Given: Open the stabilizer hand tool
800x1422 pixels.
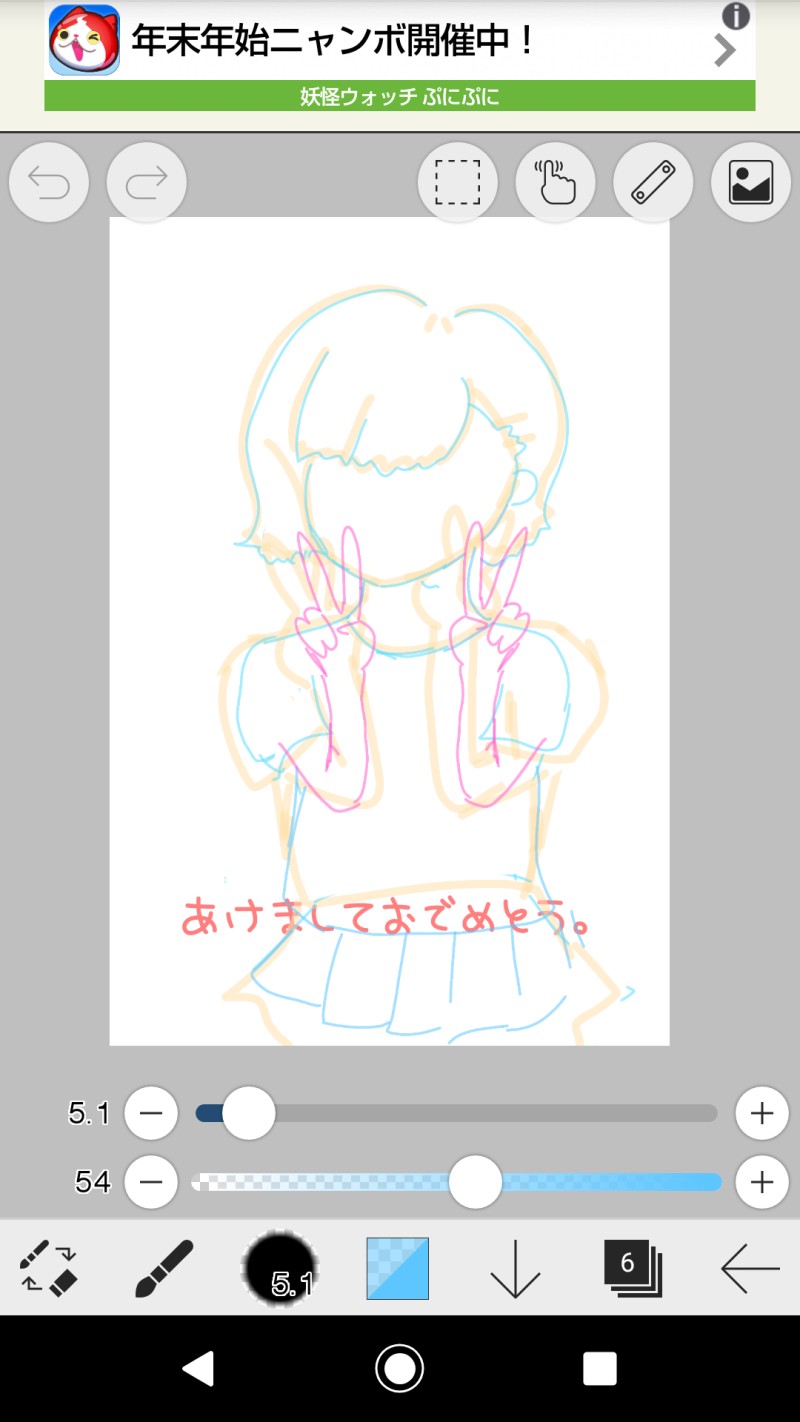Looking at the screenshot, I should tap(555, 182).
